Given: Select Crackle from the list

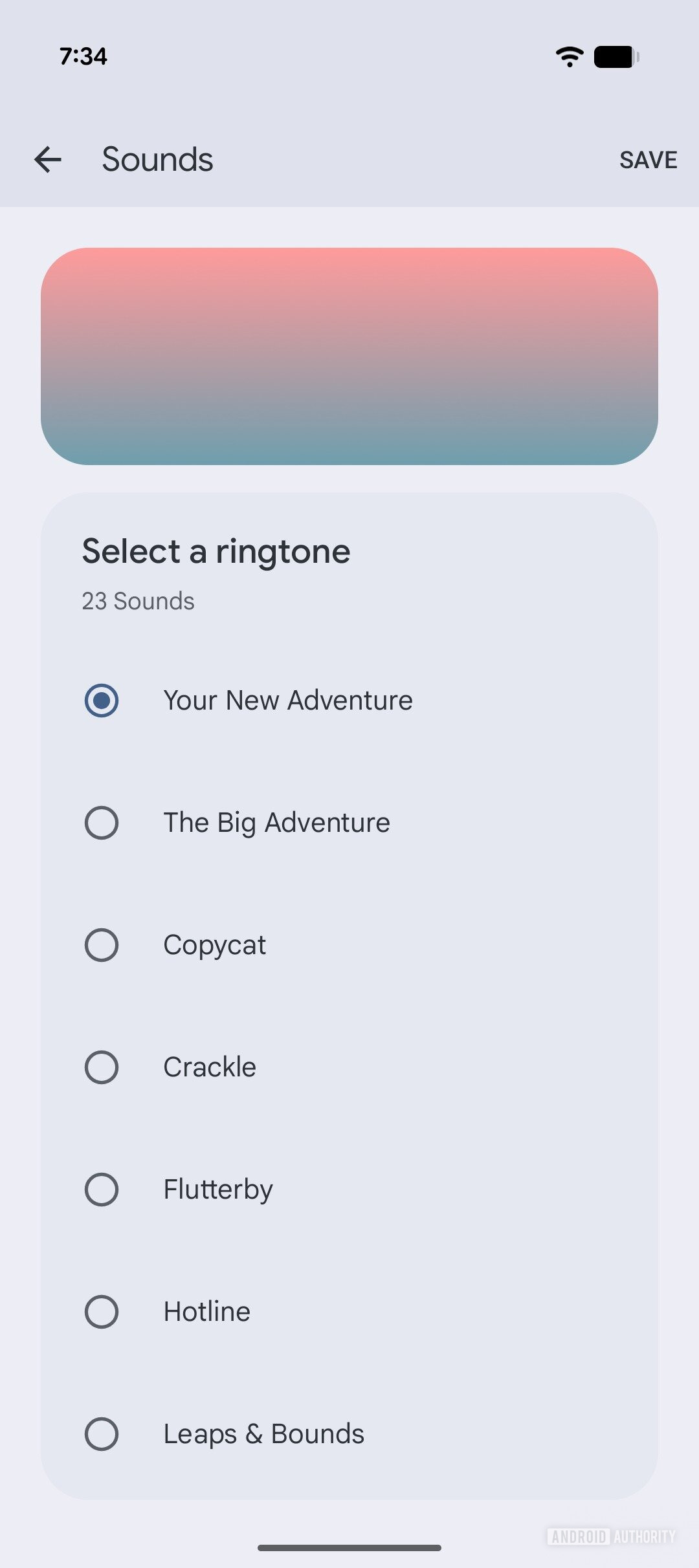Looking at the screenshot, I should point(102,1067).
